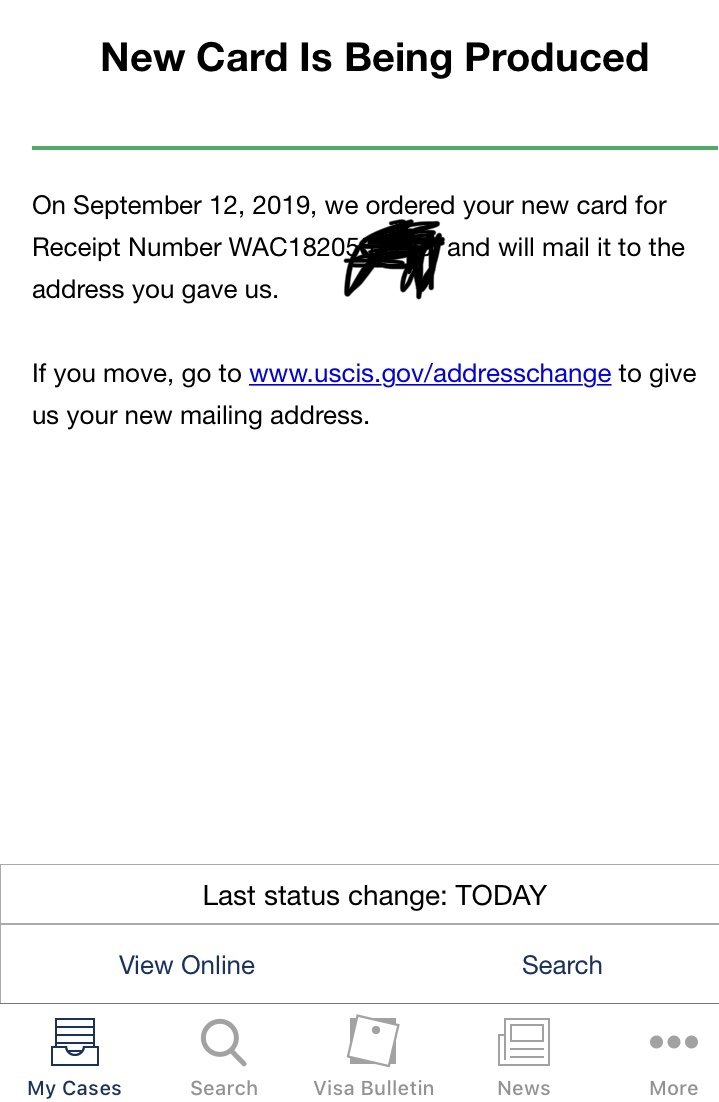This screenshot has width=719, height=1102.
Task: Switch to the My Cases tab
Action: [74, 1056]
